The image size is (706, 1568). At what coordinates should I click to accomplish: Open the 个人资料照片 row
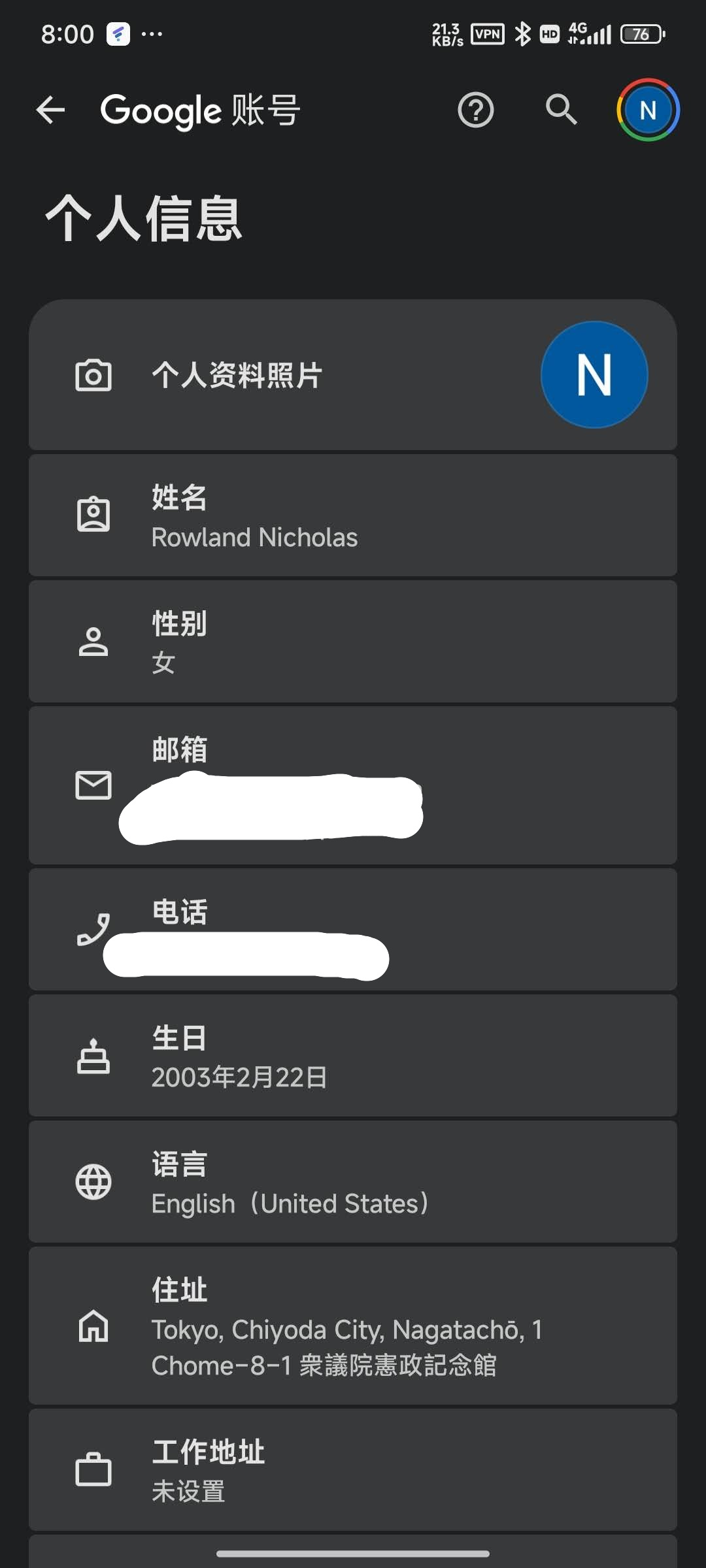[353, 375]
